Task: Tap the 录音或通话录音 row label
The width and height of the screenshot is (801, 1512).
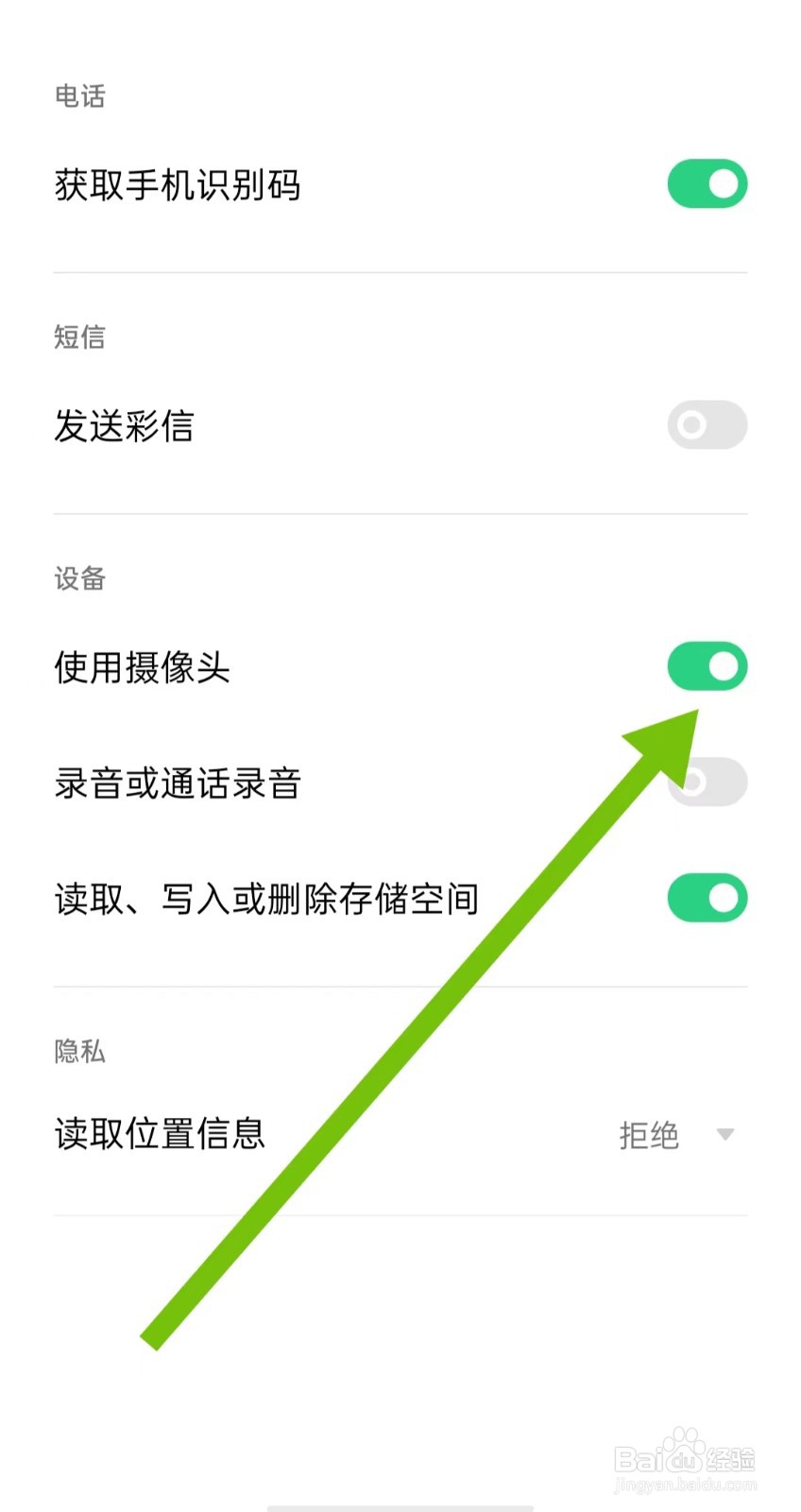Action: [x=178, y=783]
